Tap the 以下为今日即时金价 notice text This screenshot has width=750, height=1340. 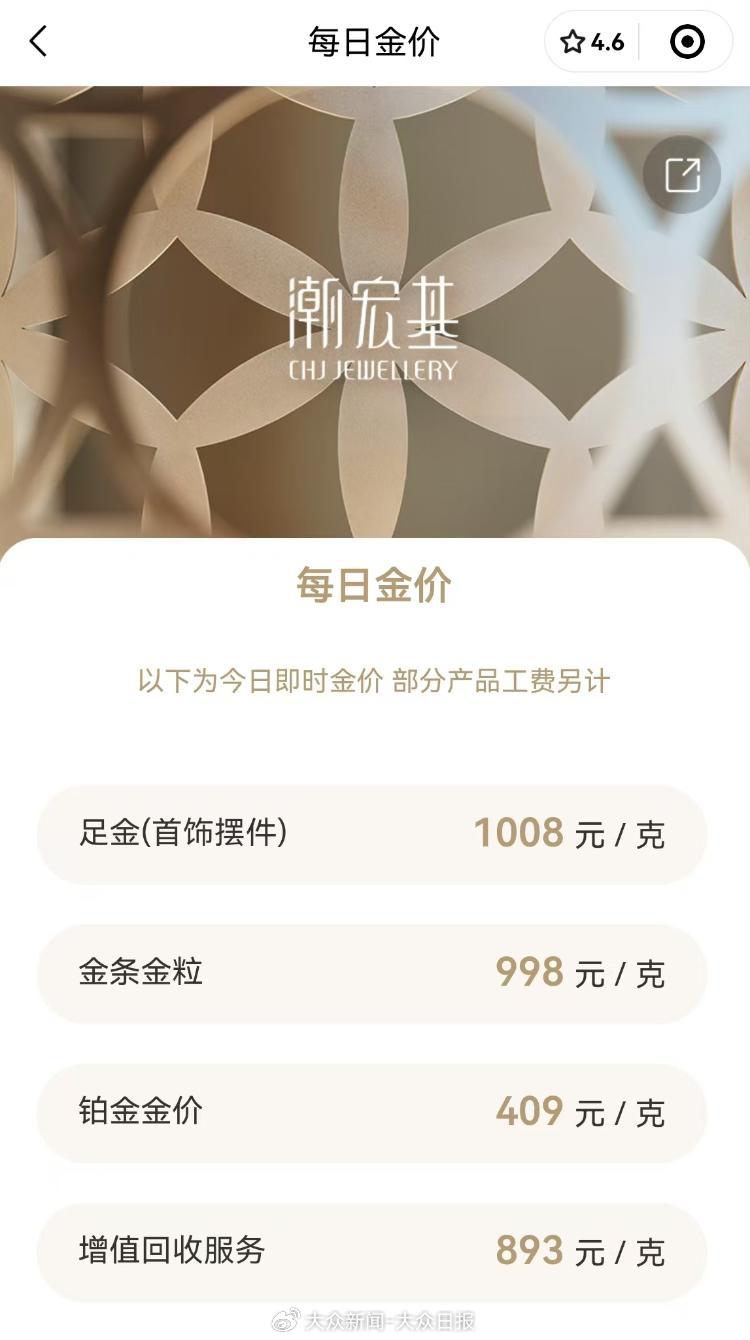375,678
